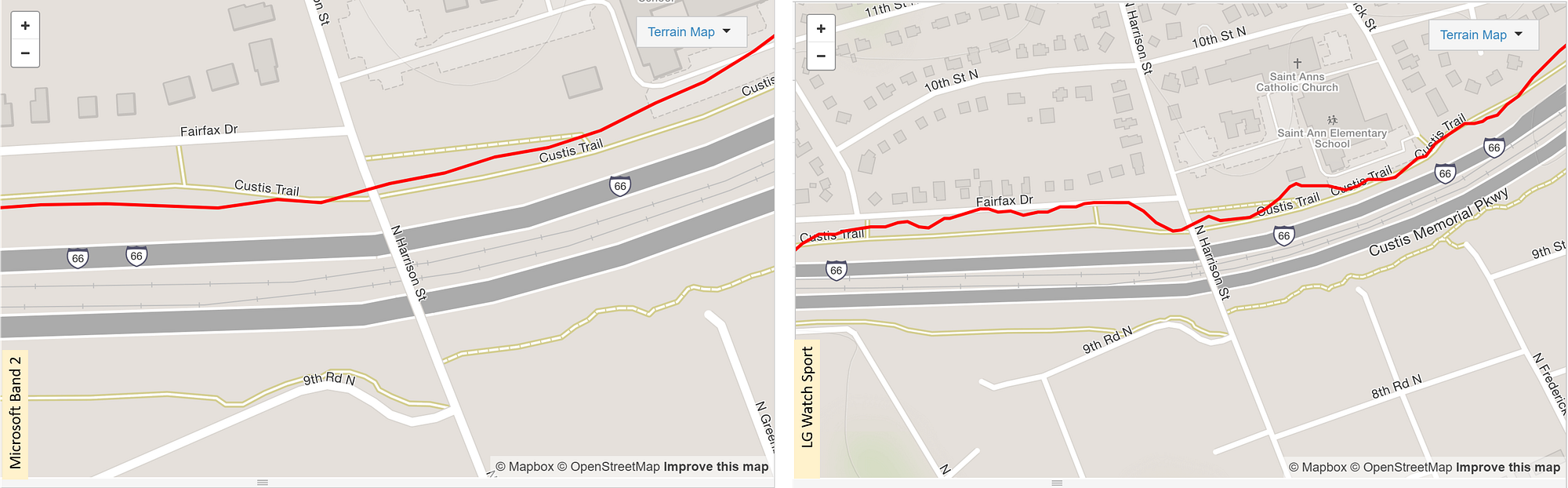Zoom in on the LG Watch Sport map

(x=821, y=29)
